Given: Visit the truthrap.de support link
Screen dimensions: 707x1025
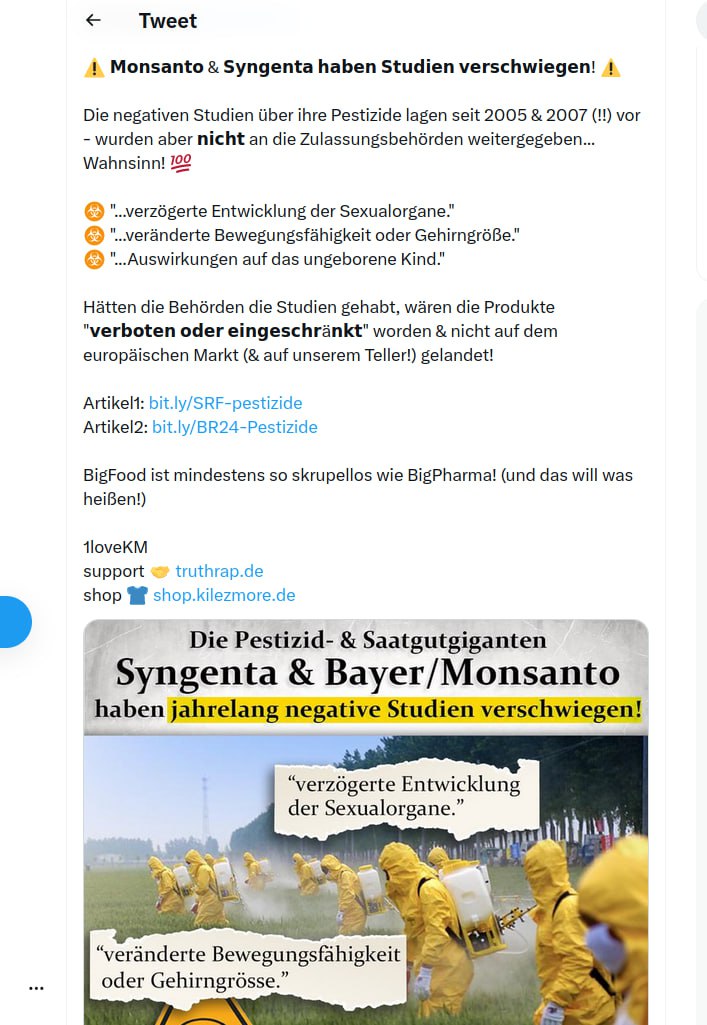Looking at the screenshot, I should point(219,571).
